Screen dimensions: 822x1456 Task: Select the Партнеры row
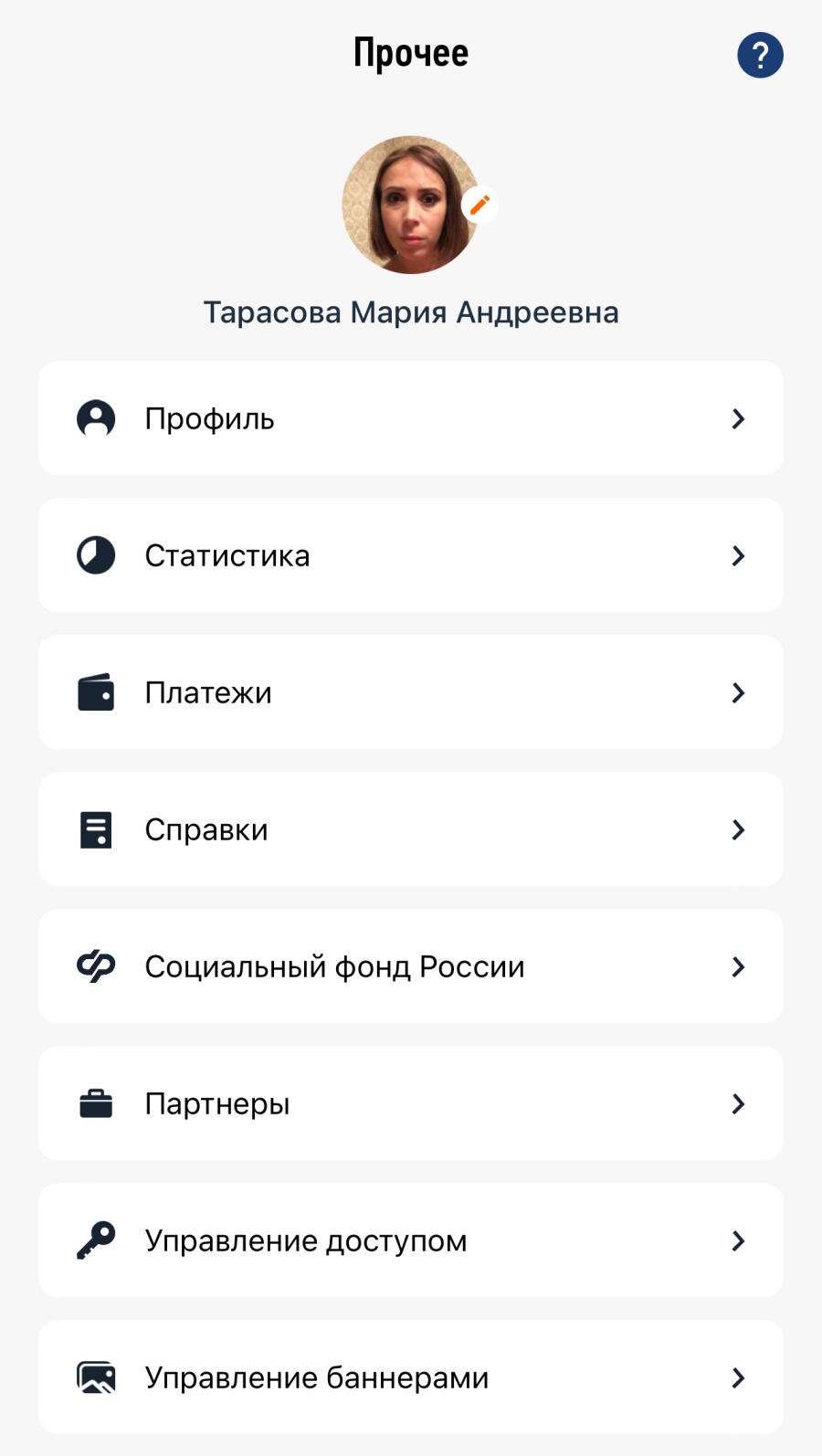(x=410, y=1103)
